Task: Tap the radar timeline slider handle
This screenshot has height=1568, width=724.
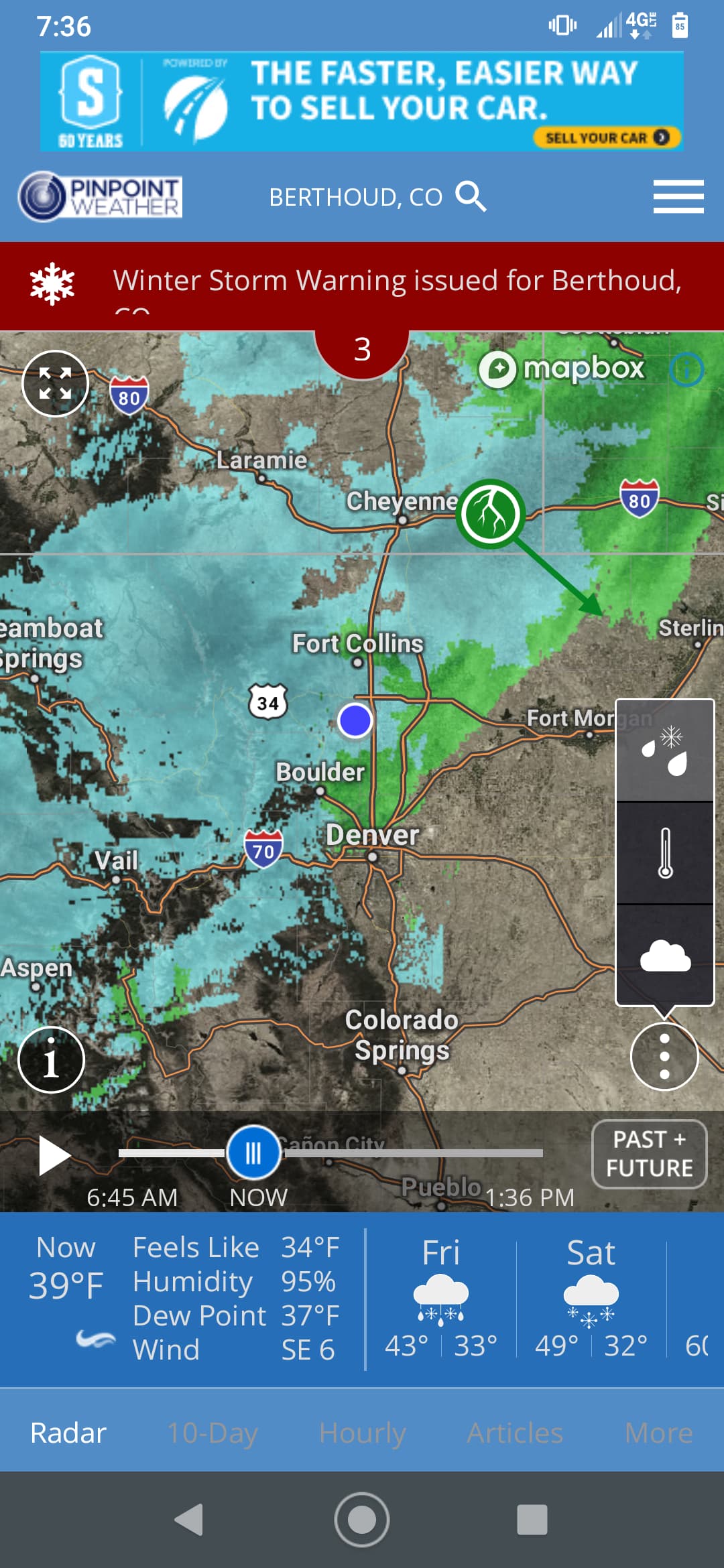Action: click(x=253, y=1153)
